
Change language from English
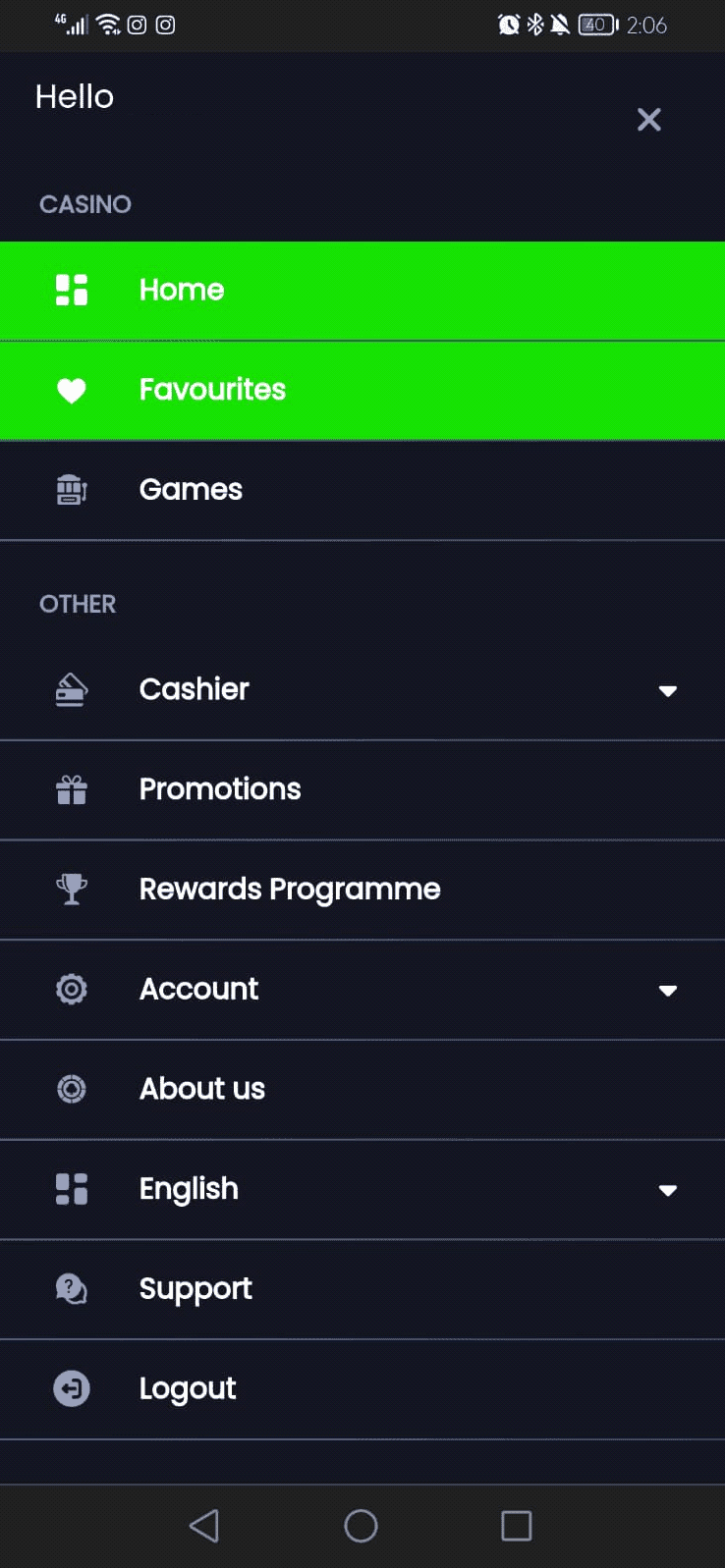(x=667, y=1190)
